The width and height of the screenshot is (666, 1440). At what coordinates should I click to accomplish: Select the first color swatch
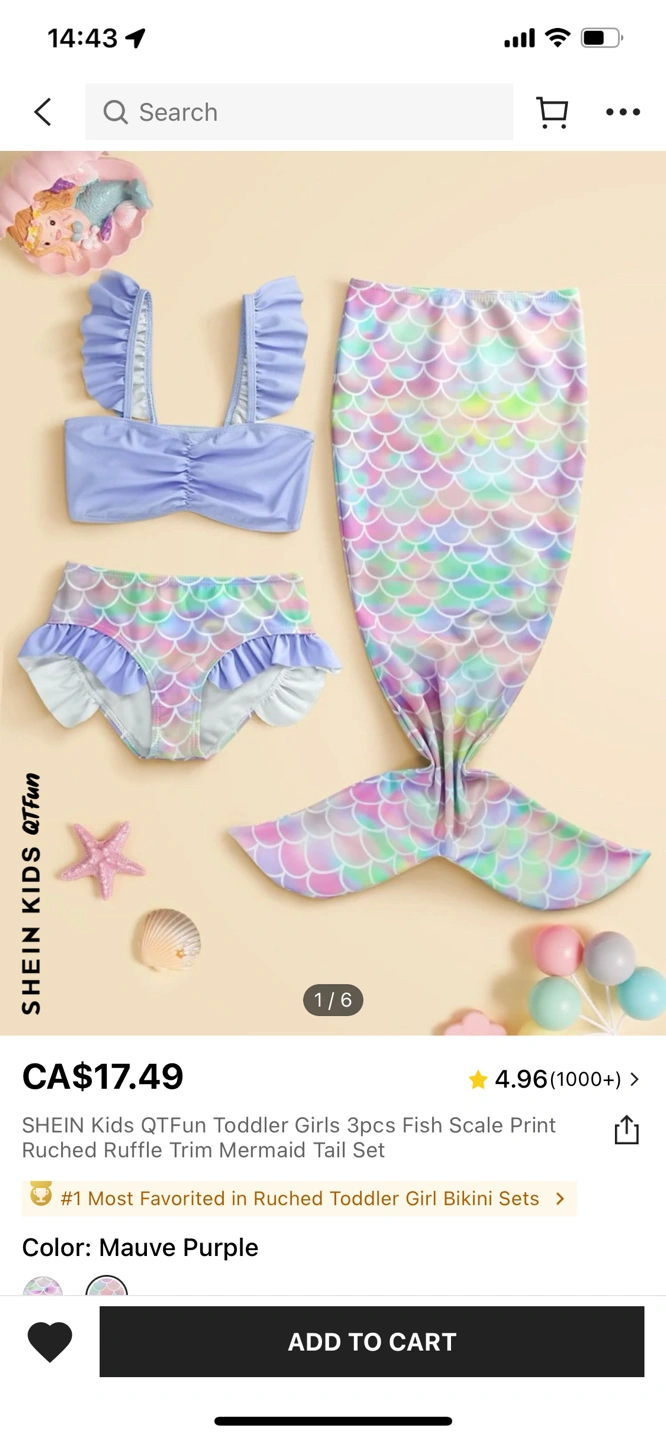43,1287
